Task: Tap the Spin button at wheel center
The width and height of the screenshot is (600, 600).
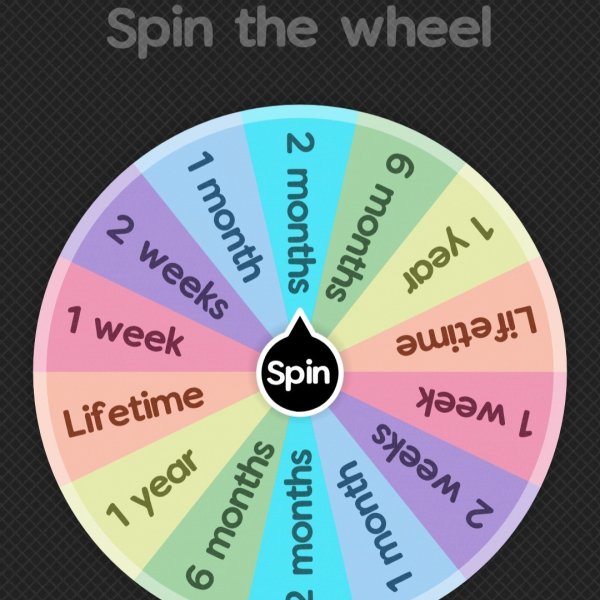Action: pos(300,372)
